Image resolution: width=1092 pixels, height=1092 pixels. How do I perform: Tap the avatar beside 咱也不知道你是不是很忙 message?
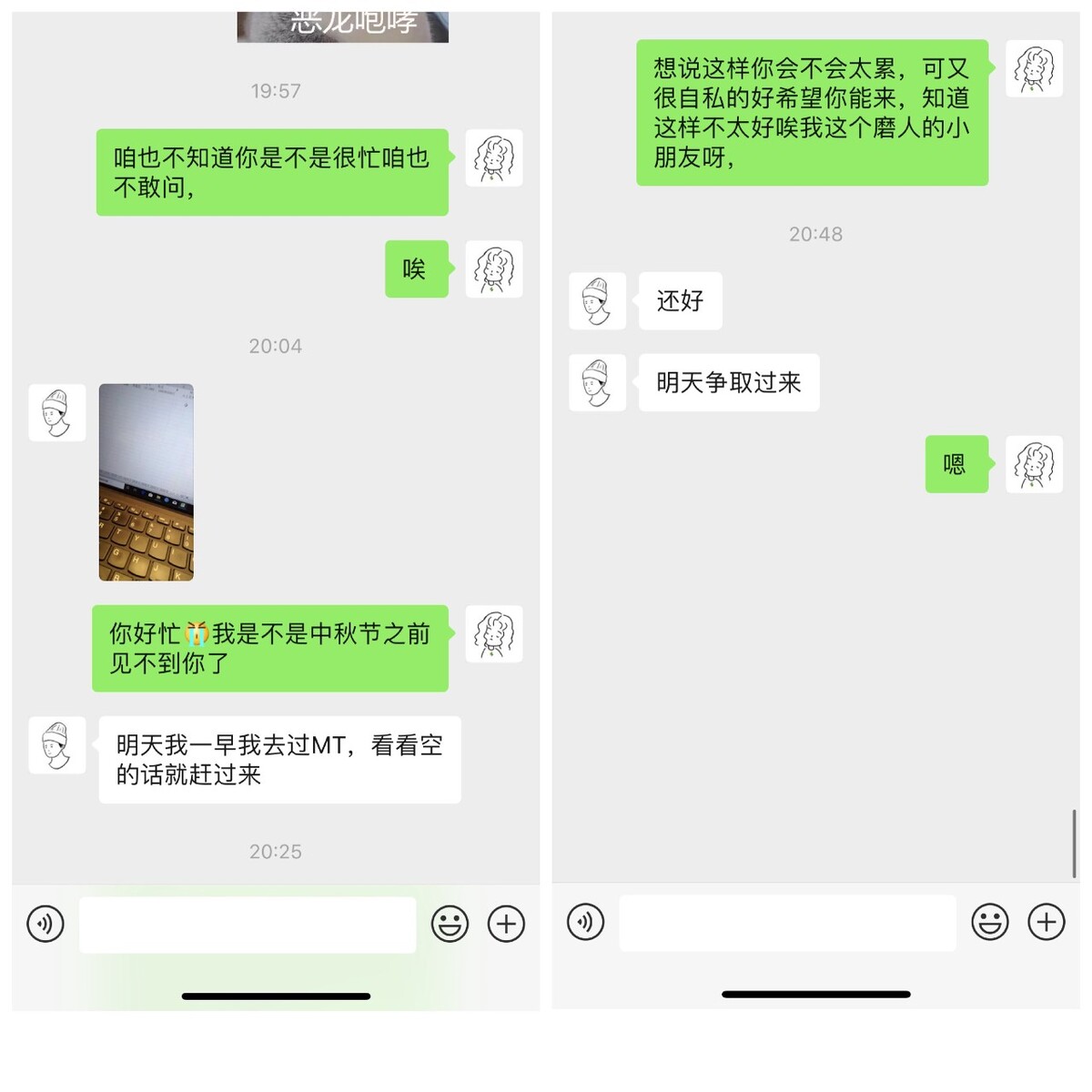click(x=494, y=157)
